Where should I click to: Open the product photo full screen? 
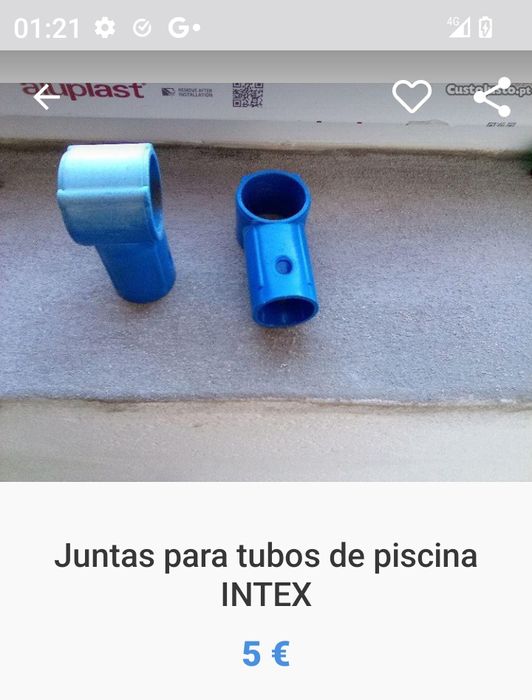266,282
